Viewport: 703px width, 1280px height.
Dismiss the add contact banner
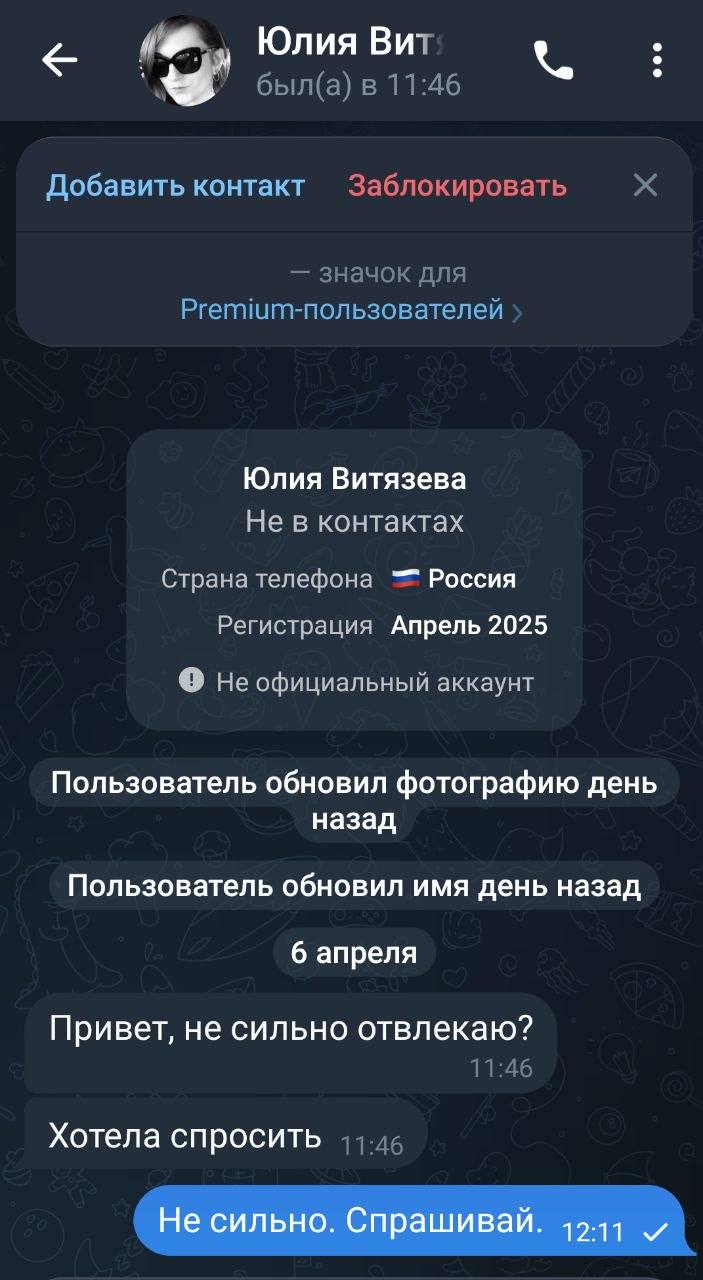[x=646, y=185]
